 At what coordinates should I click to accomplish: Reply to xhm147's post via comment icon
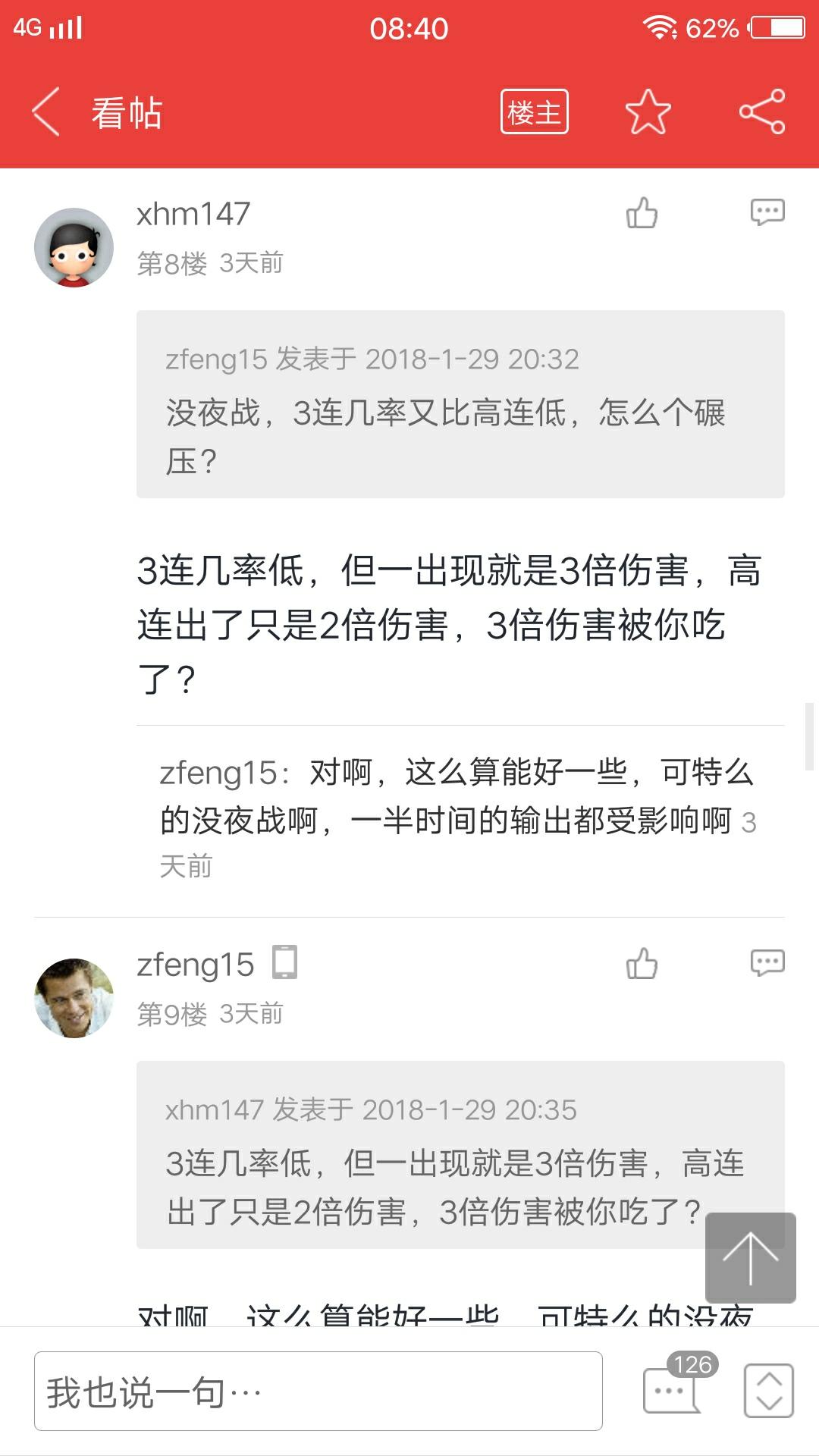[x=767, y=212]
